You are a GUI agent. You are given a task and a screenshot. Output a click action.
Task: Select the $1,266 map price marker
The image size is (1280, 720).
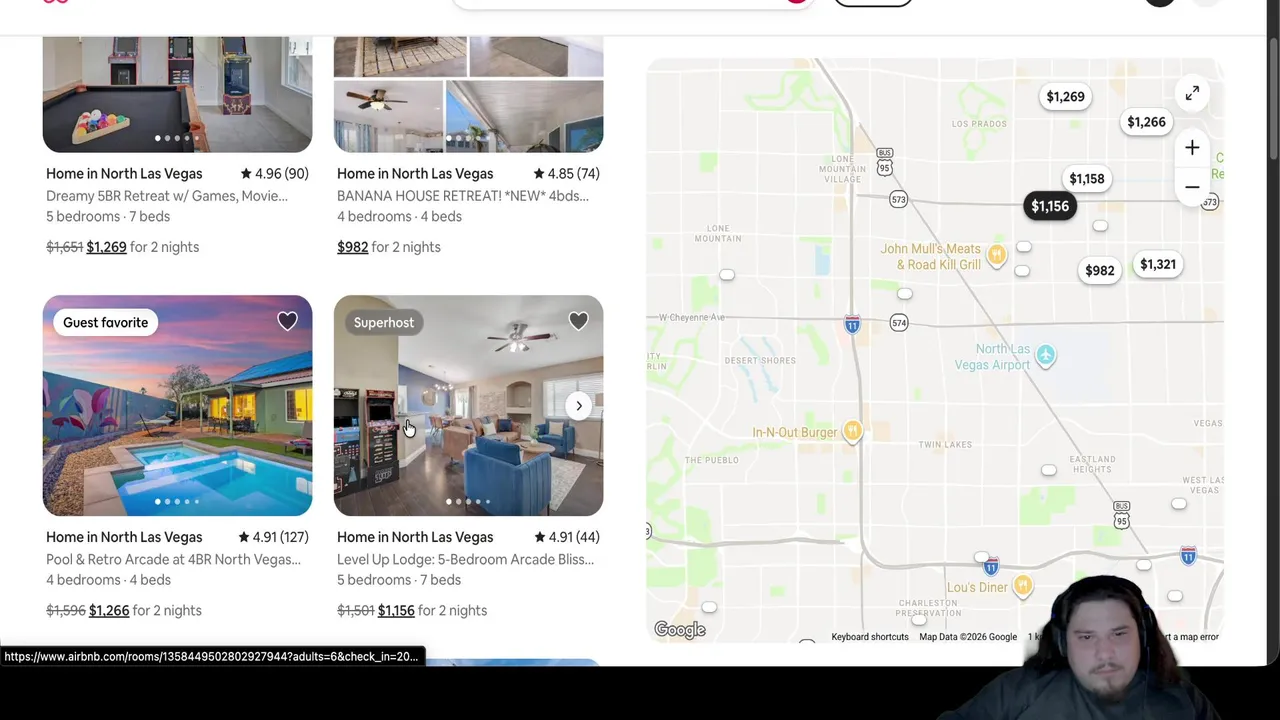1146,122
